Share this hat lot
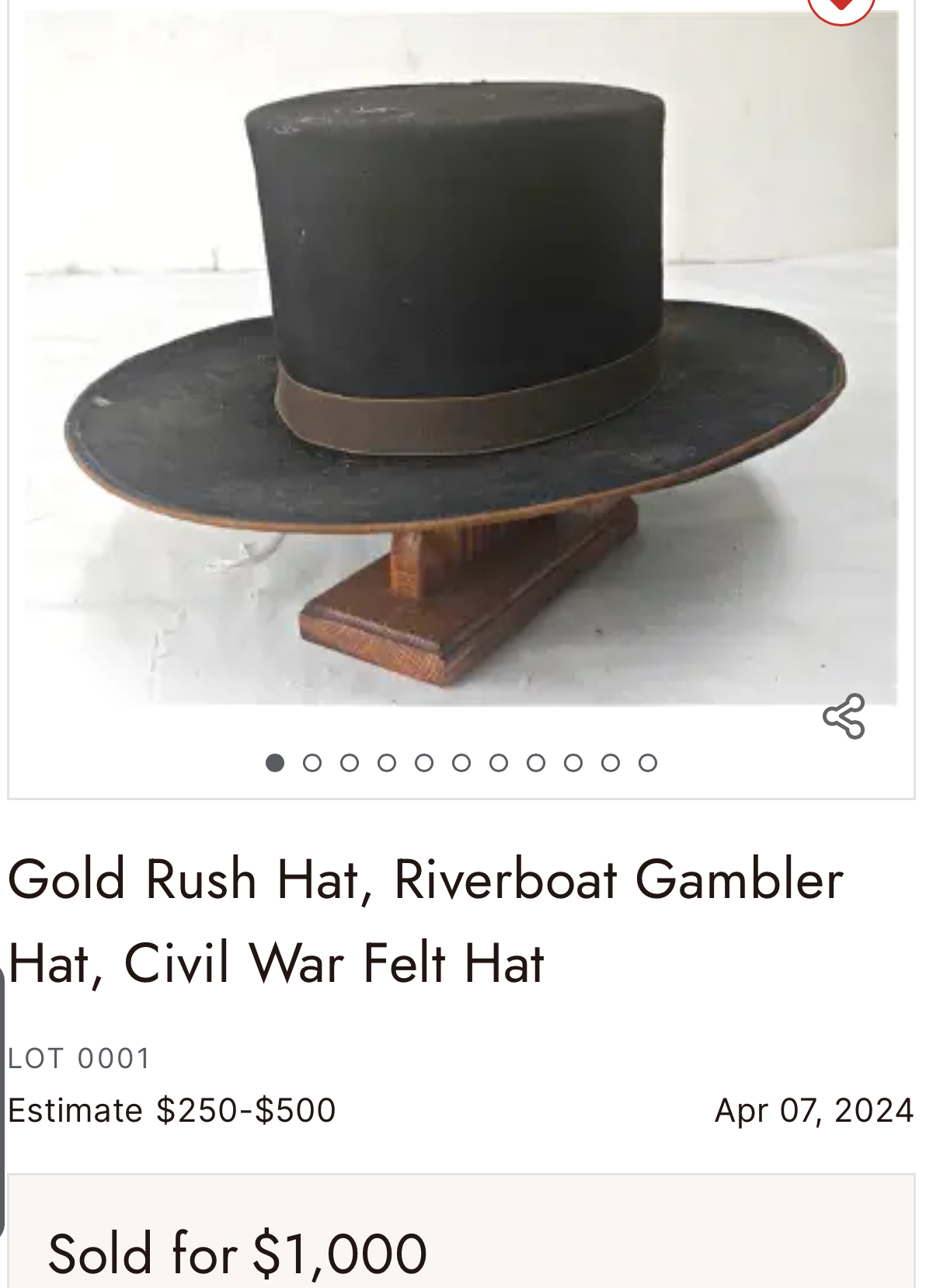This screenshot has height=1288, width=926. (844, 715)
